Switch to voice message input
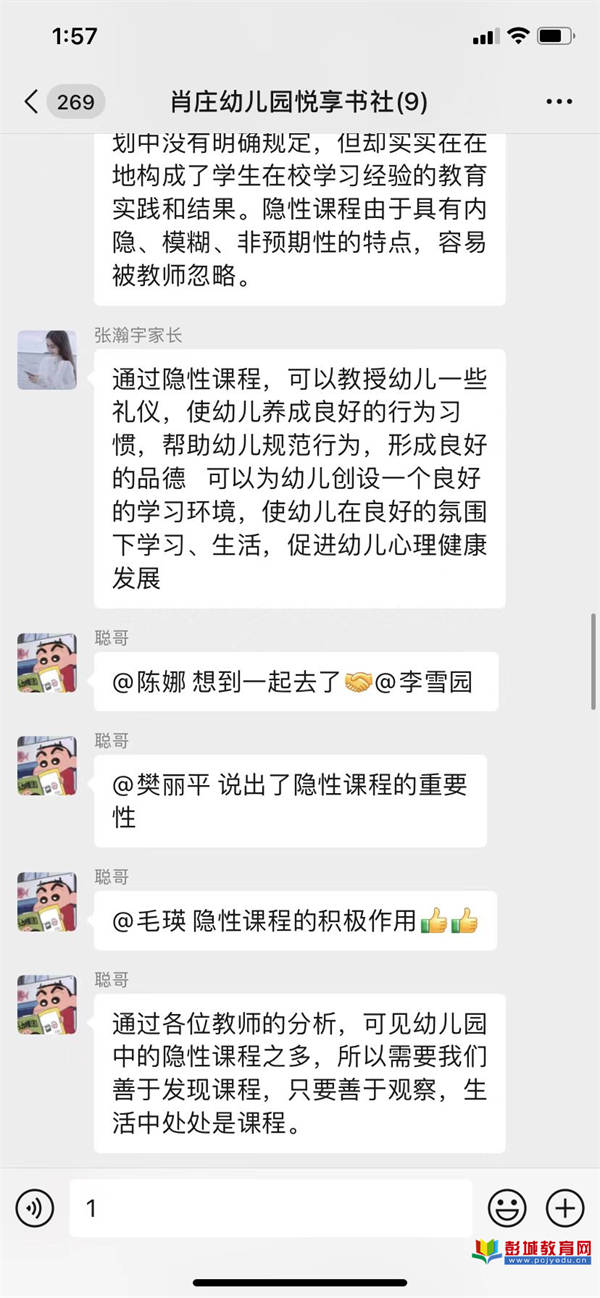The height and width of the screenshot is (1298, 600). (35, 1208)
